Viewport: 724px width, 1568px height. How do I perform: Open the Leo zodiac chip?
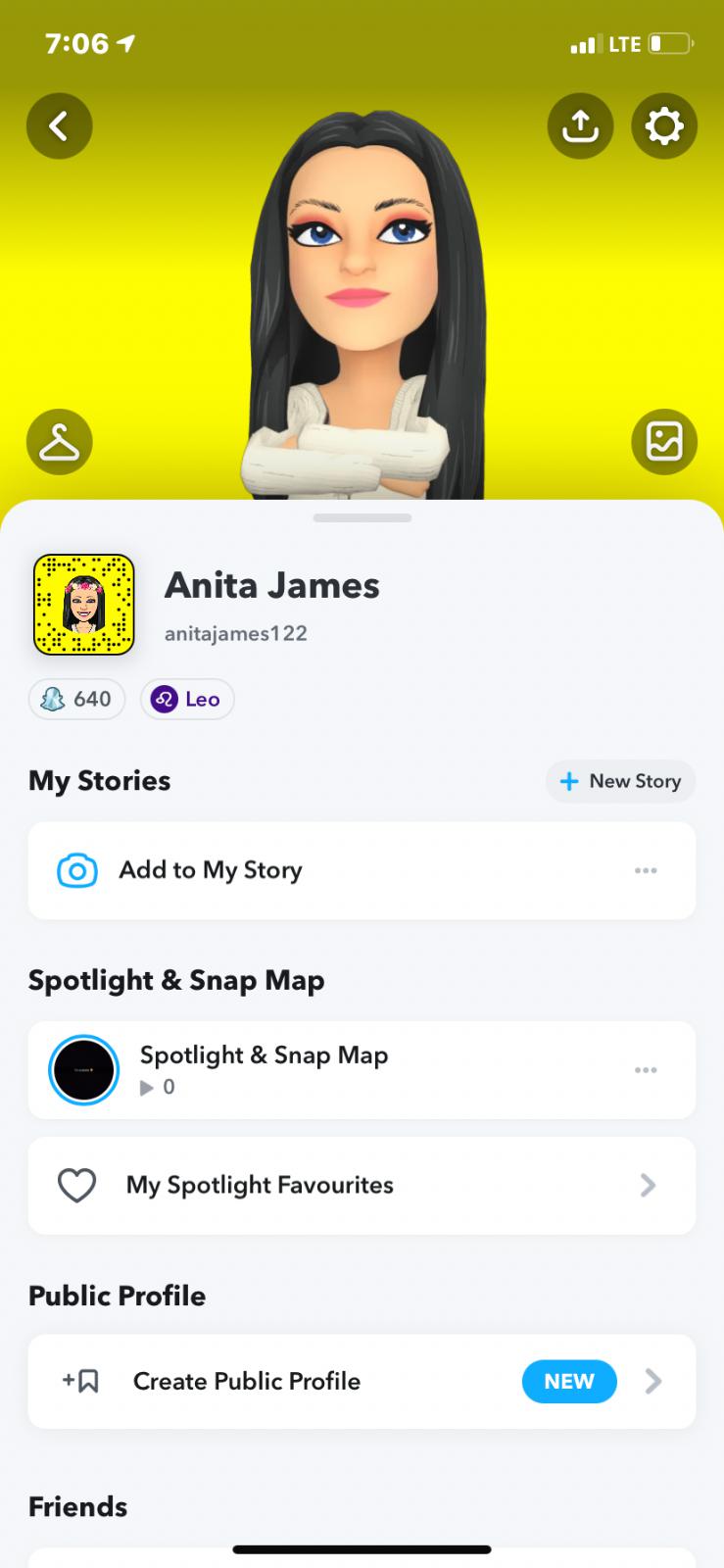click(187, 699)
